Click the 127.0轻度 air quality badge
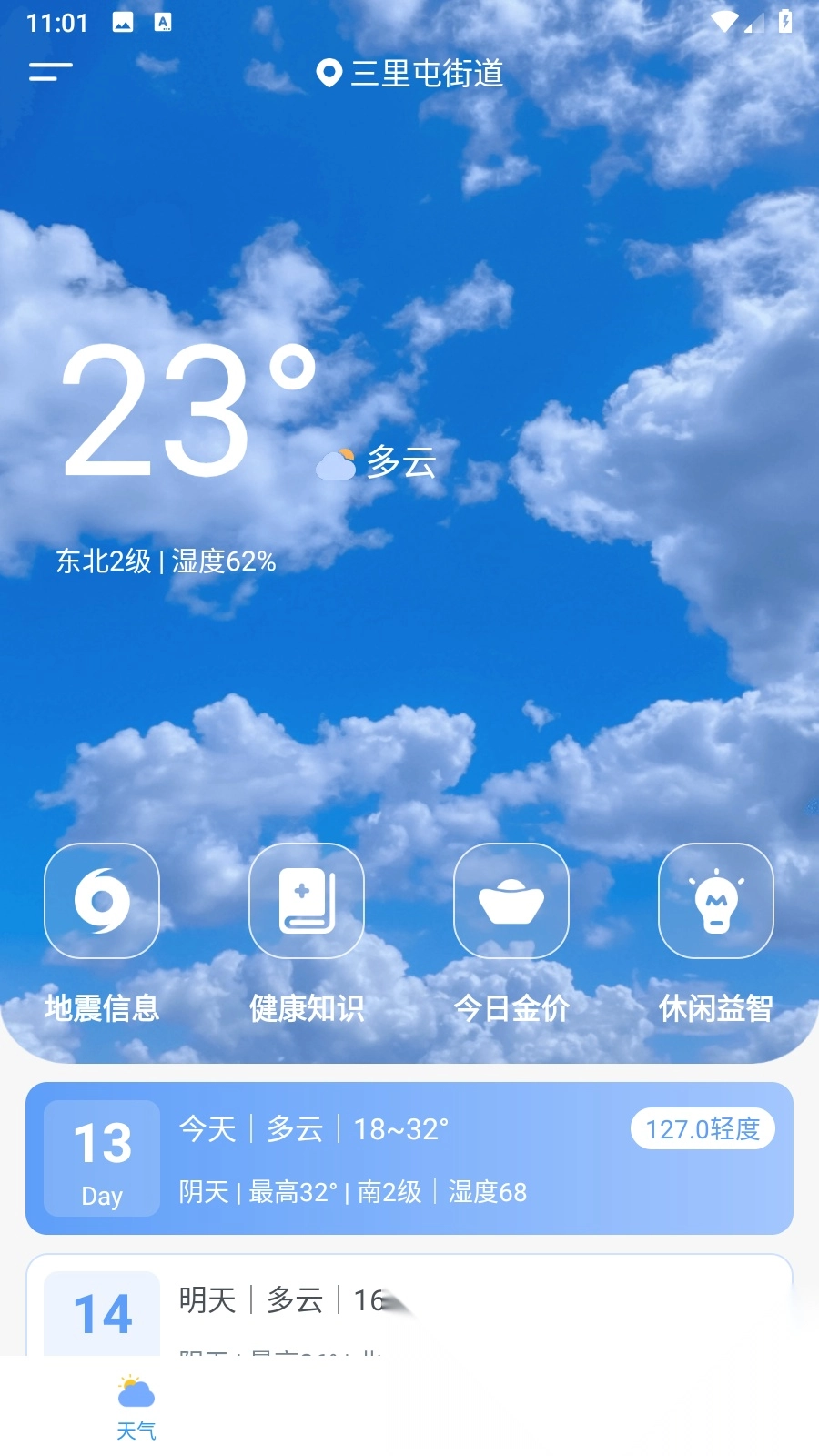This screenshot has height=1456, width=819. 702,1129
